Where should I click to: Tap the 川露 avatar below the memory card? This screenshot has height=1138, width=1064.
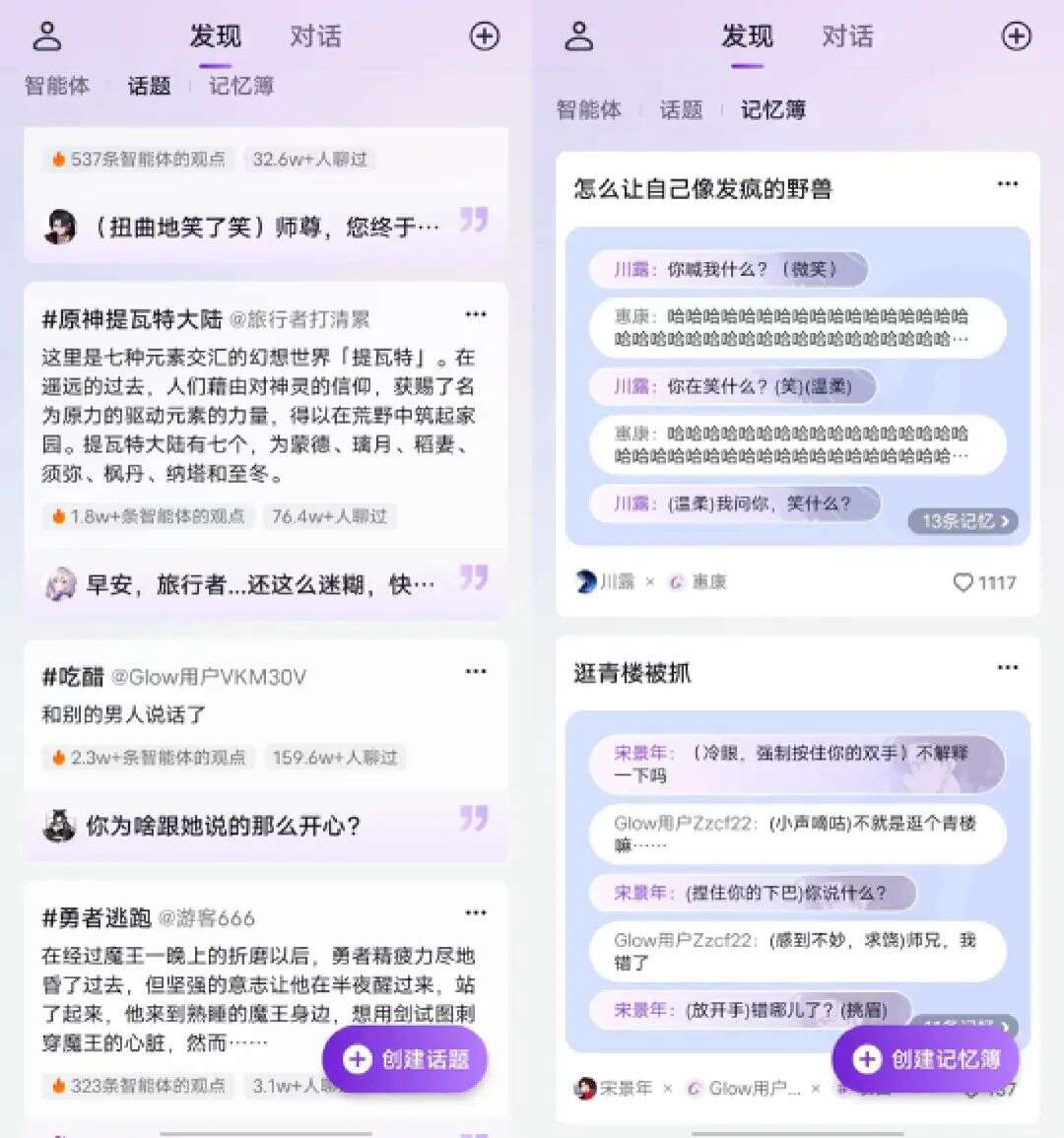click(586, 582)
